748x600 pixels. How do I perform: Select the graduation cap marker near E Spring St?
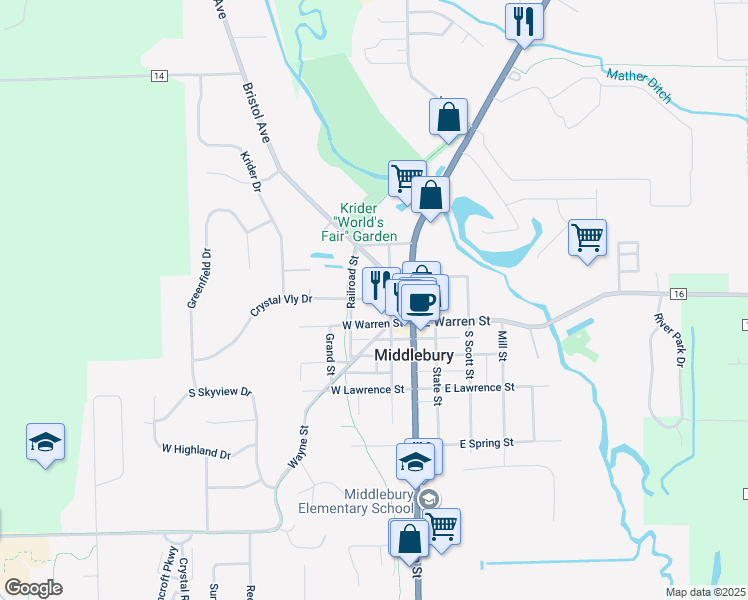(415, 462)
